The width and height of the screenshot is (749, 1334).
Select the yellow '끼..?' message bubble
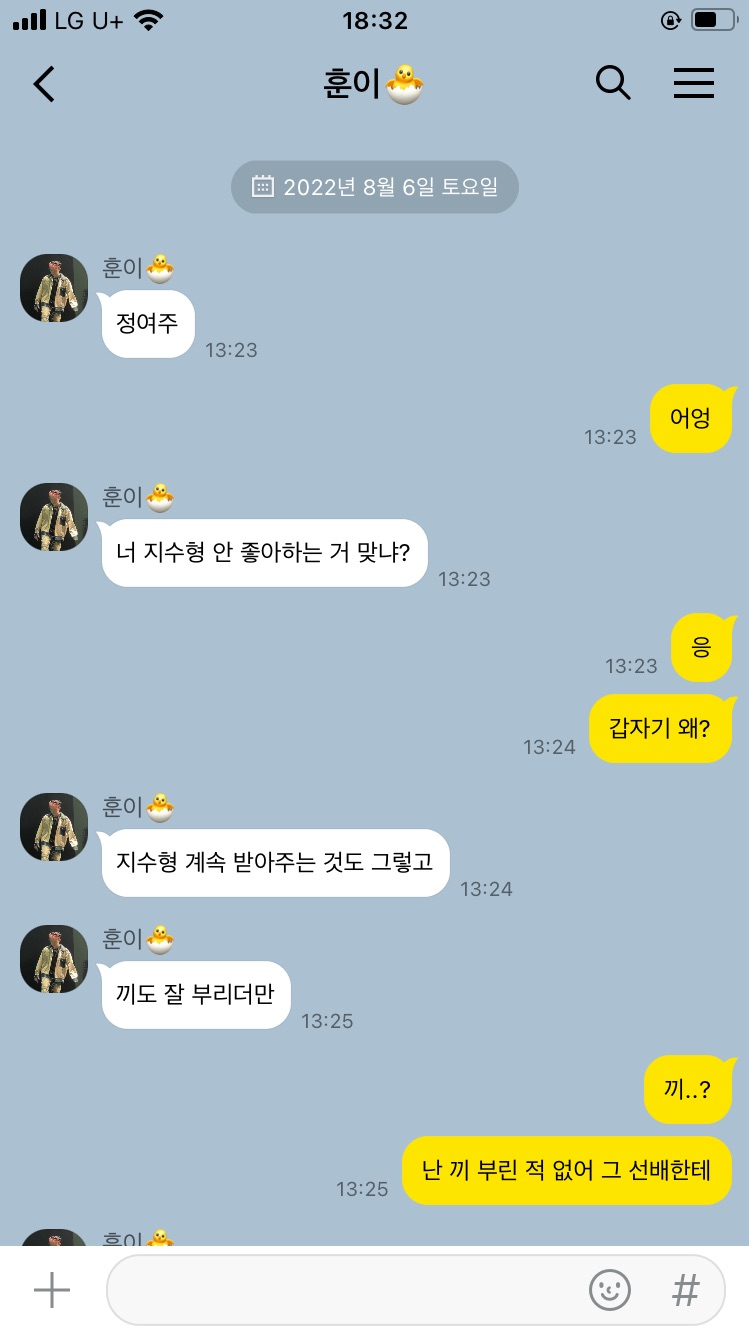click(x=689, y=1090)
